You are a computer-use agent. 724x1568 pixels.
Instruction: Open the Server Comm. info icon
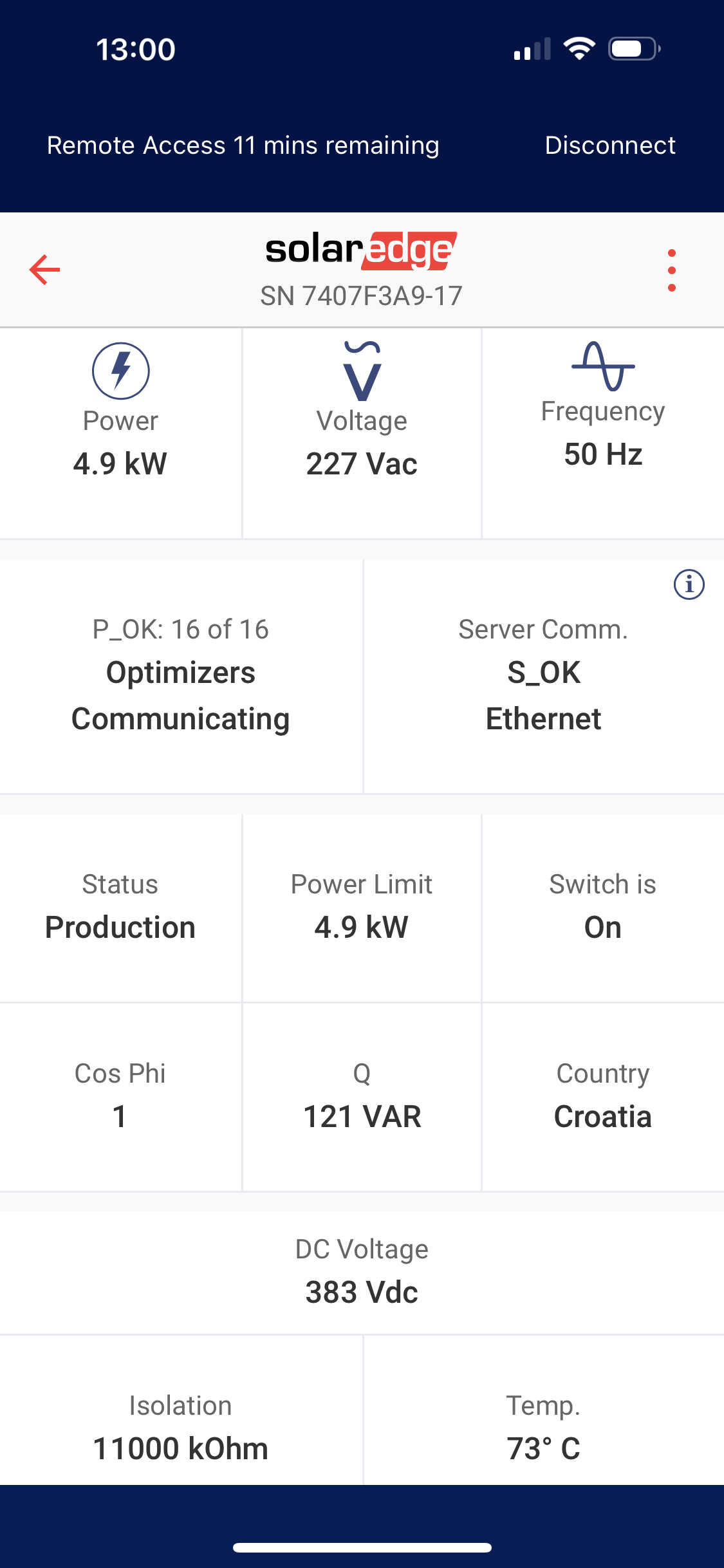click(x=689, y=584)
